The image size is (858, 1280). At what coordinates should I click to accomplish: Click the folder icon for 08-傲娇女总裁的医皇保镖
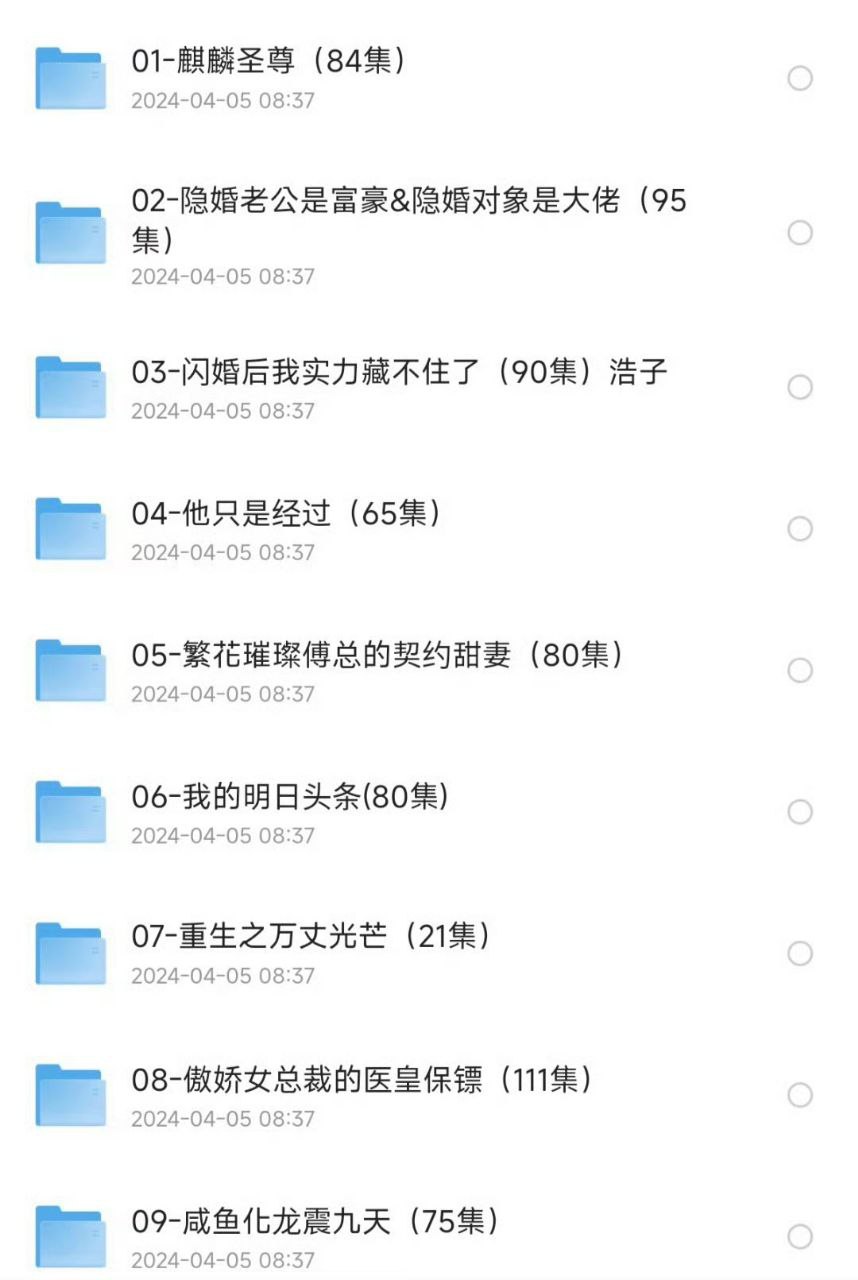point(69,1095)
